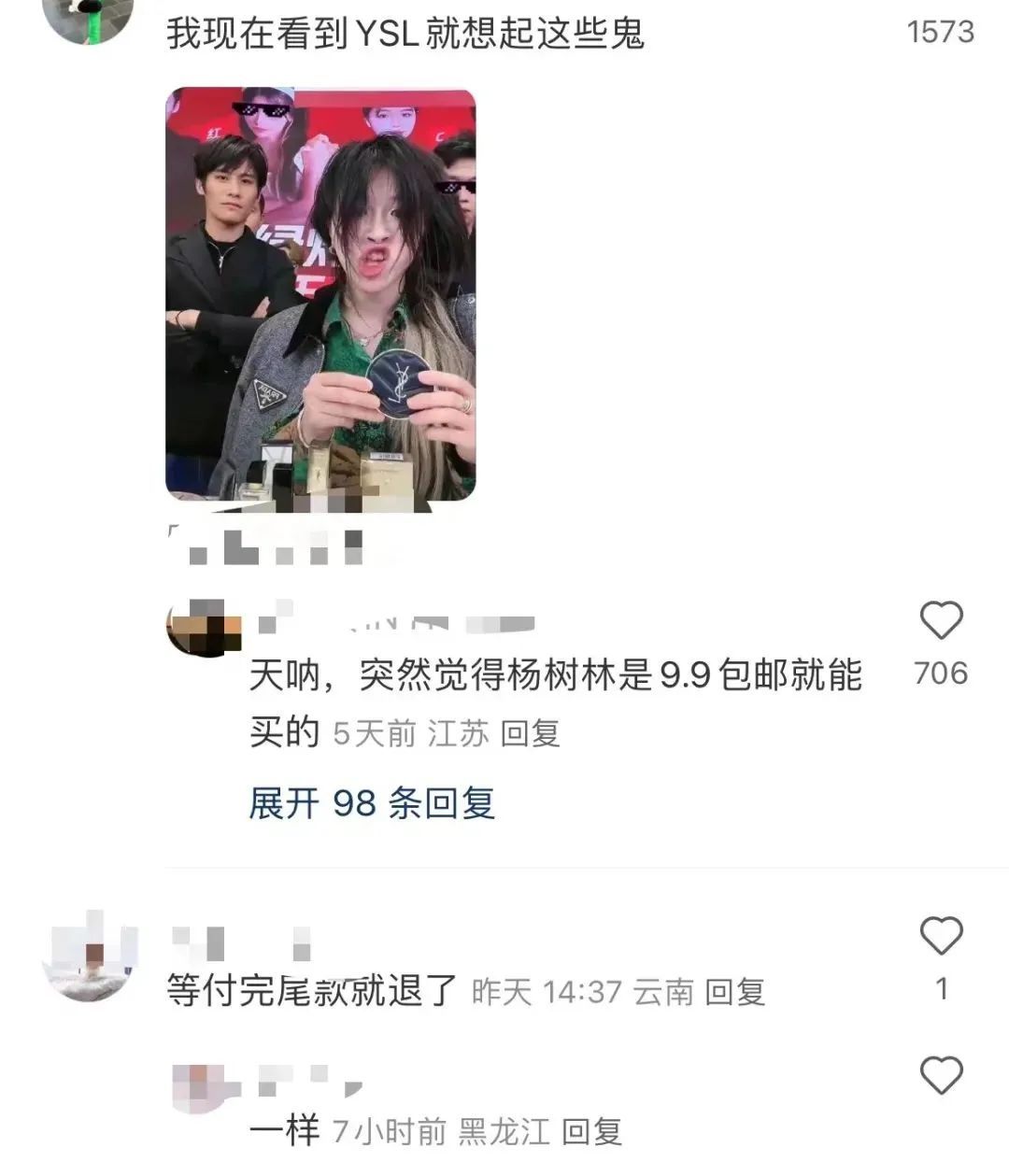Open the avatar of the 等付完尾款就退了 commenter
This screenshot has height=1176, width=1009.
coord(90,957)
